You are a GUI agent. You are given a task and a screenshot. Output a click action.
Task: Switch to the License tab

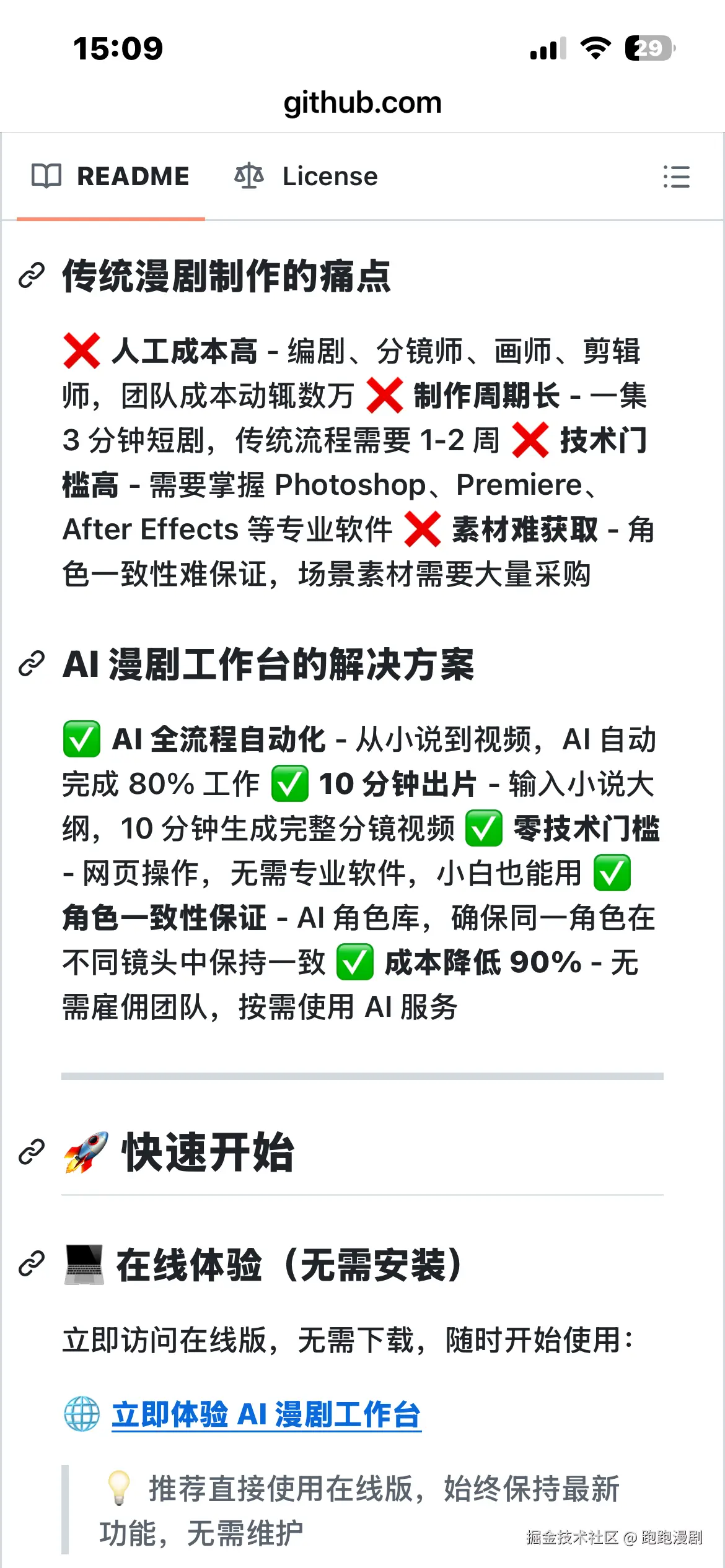pyautogui.click(x=330, y=176)
